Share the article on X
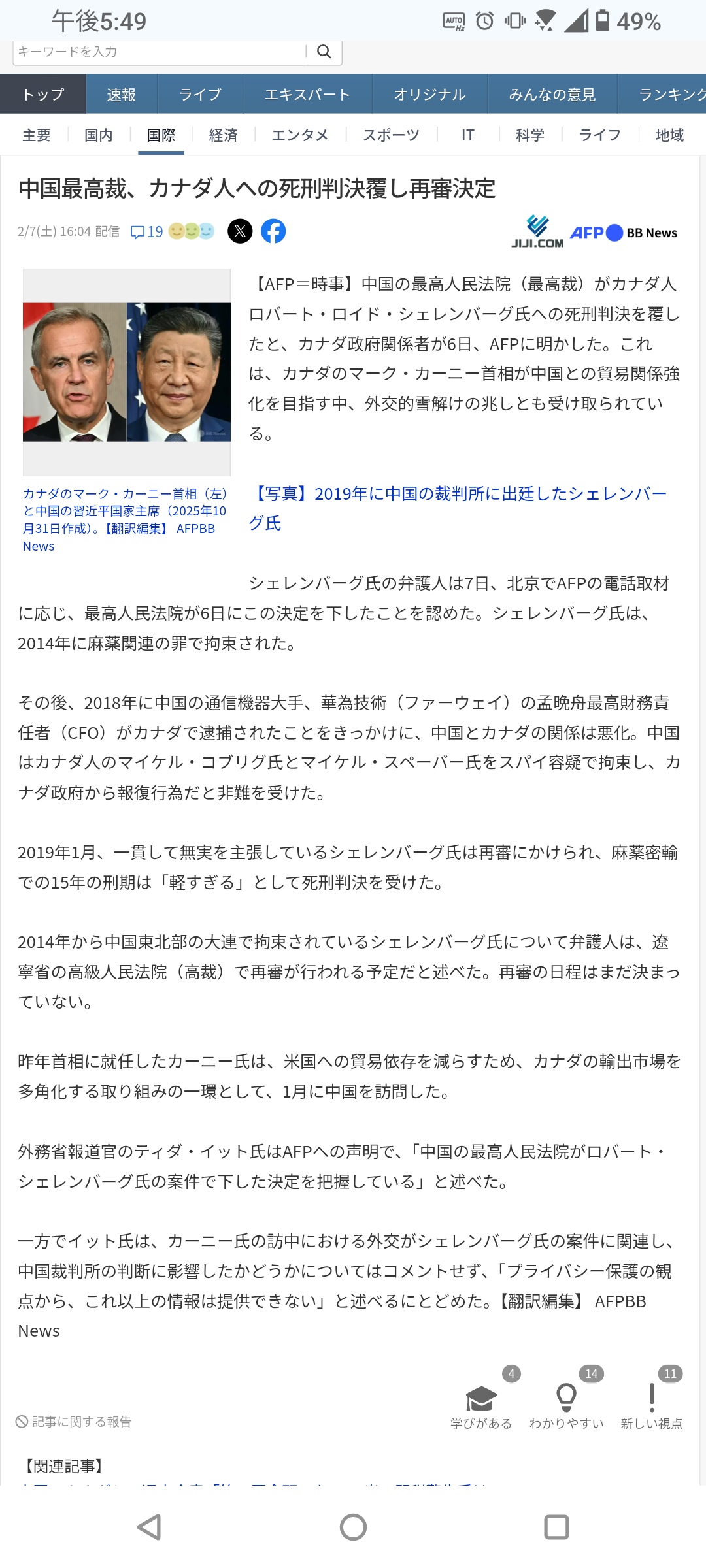This screenshot has width=706, height=1568. point(240,231)
